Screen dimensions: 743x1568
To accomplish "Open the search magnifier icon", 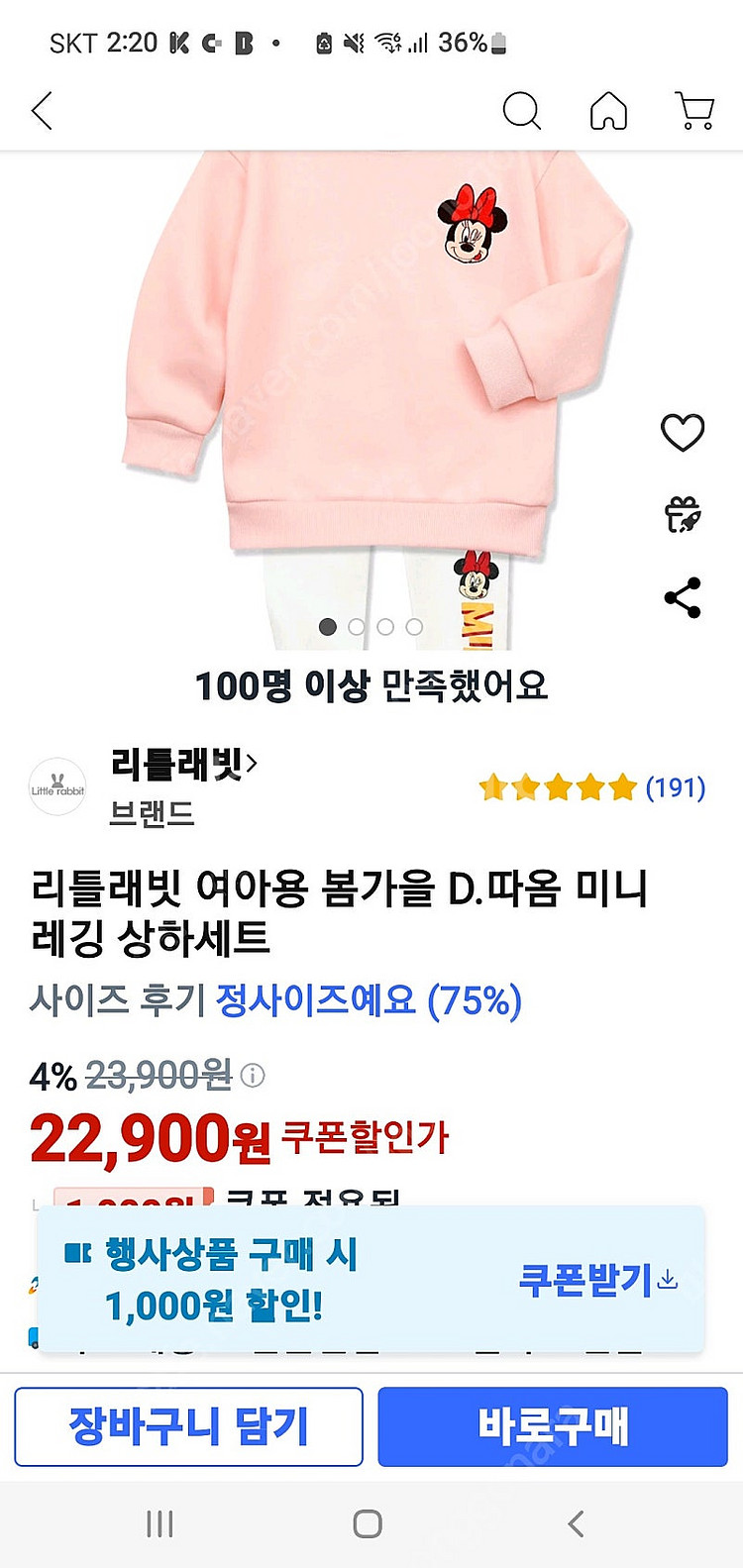I will [x=521, y=111].
